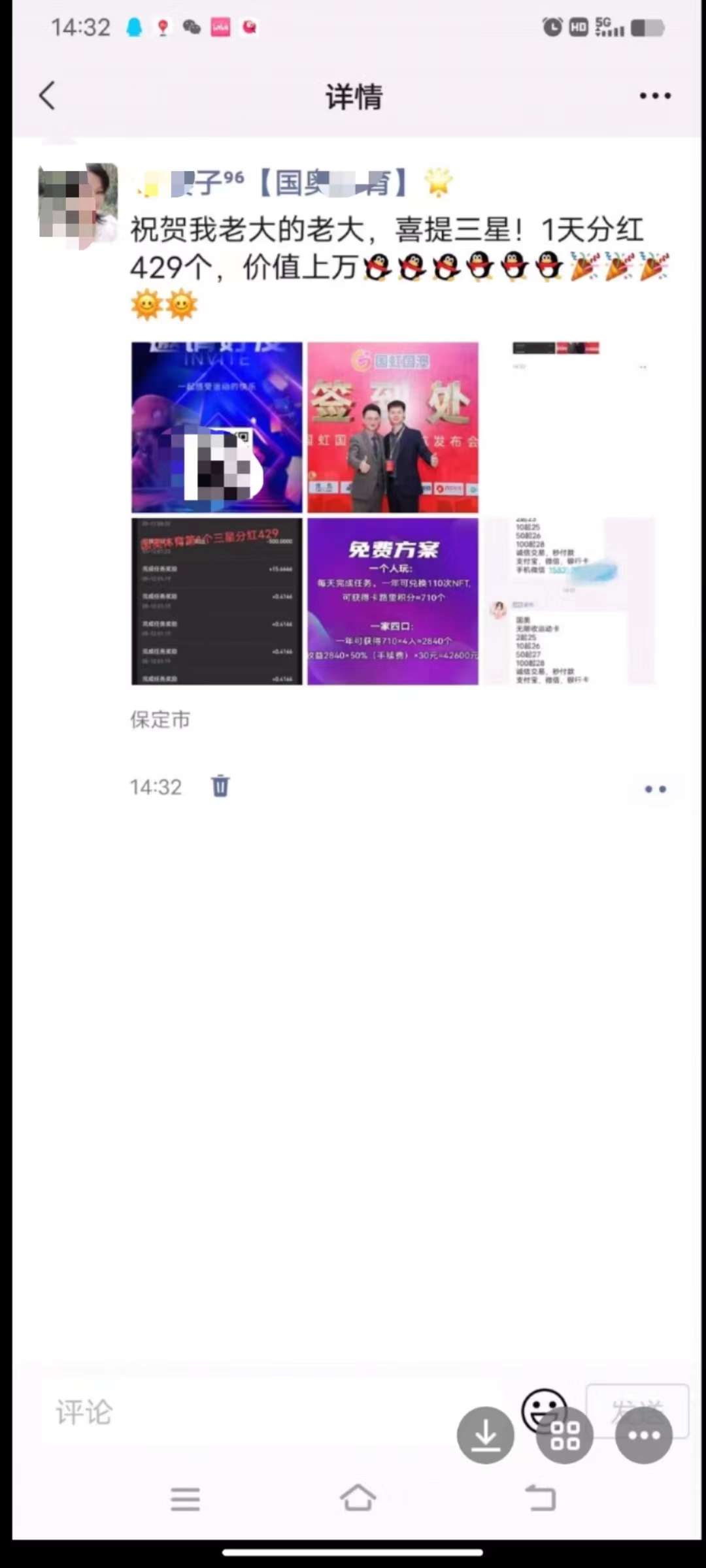Go back from the 详情 page
This screenshot has width=706, height=1568.
coord(47,96)
